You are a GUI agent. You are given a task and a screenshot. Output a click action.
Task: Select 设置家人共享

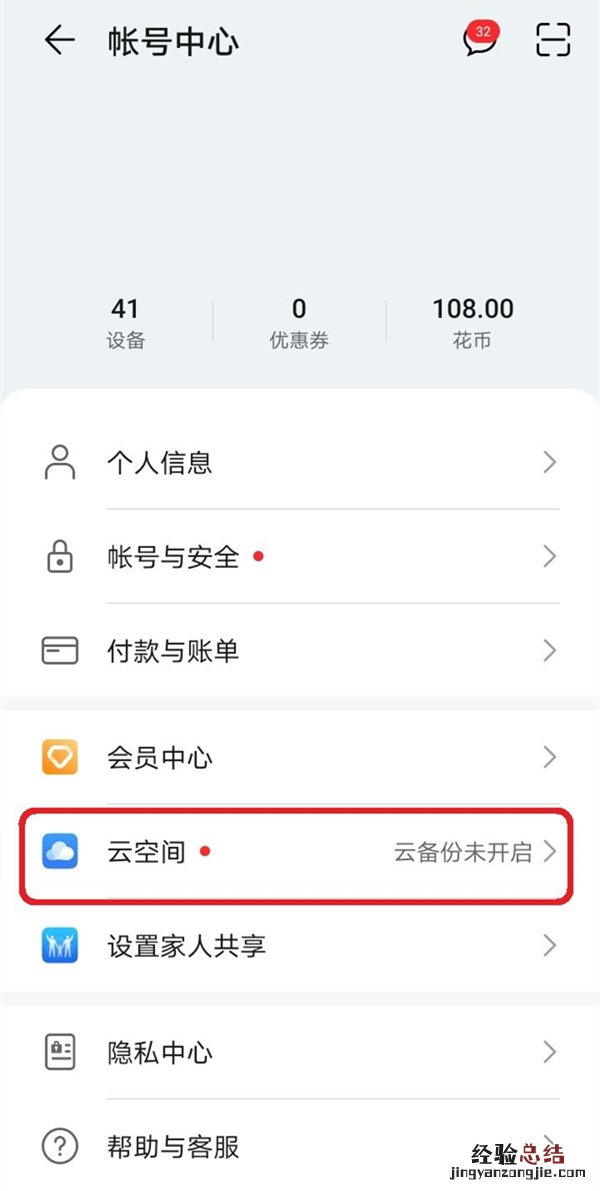pos(300,945)
